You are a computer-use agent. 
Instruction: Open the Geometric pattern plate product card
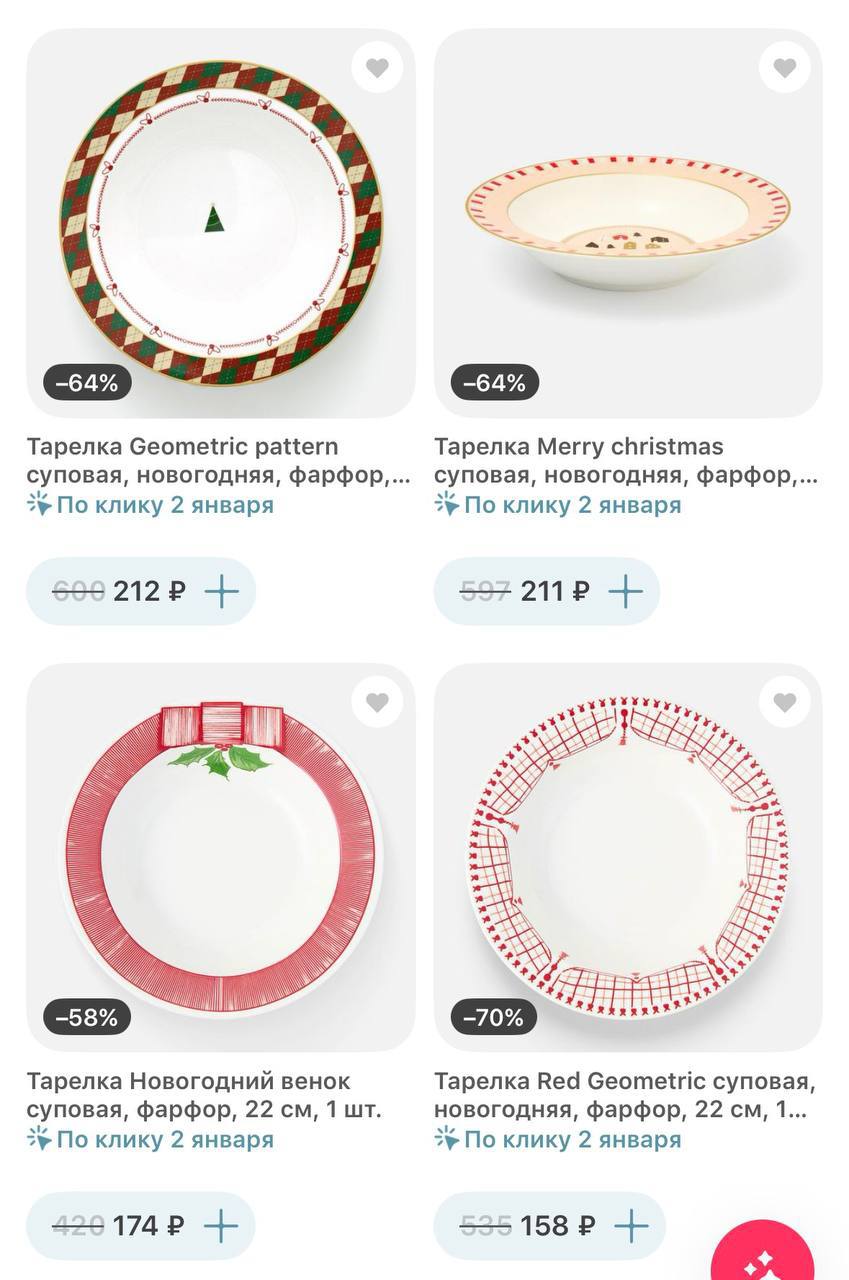click(221, 223)
